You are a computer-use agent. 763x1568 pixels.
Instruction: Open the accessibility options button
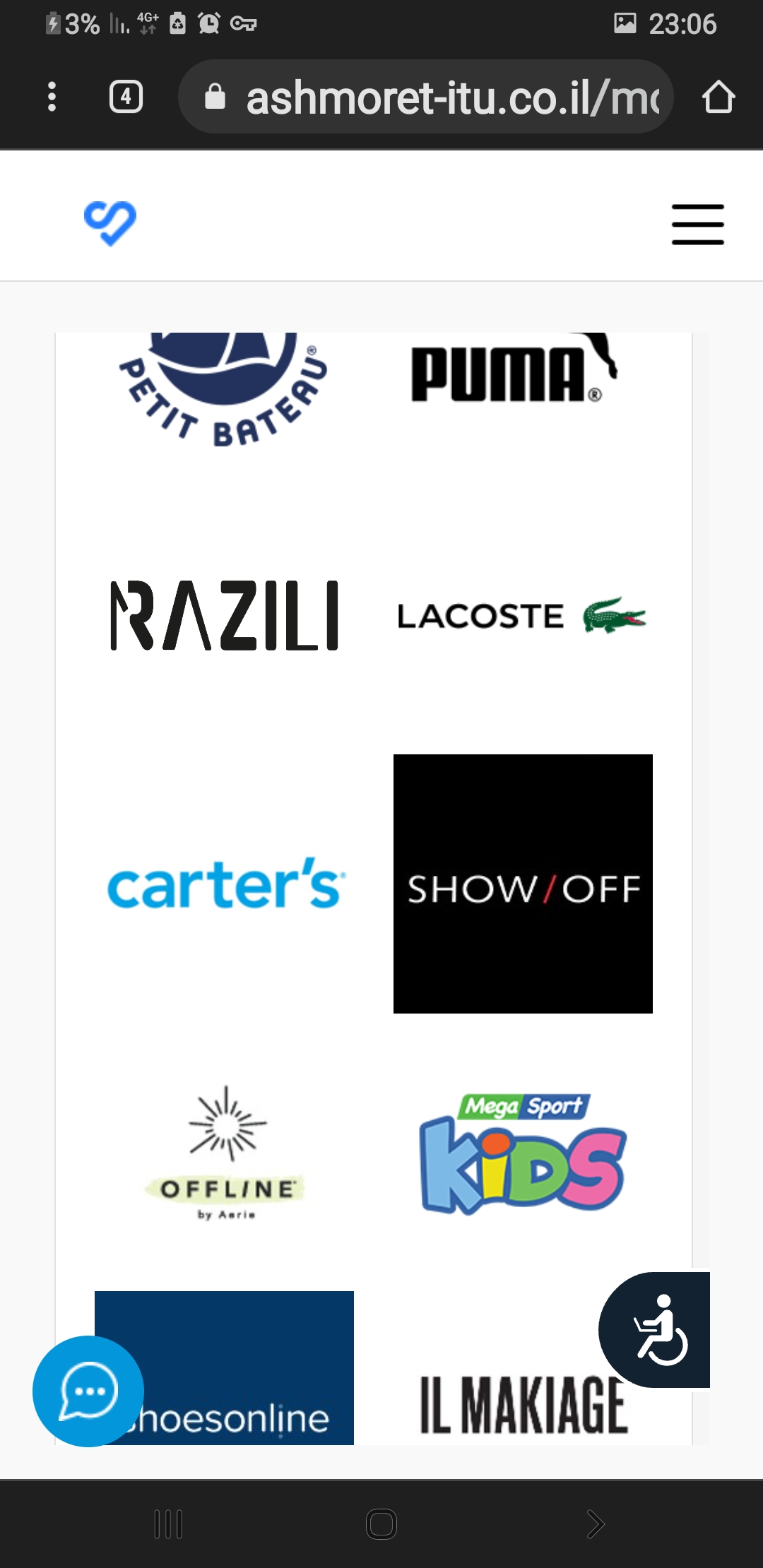point(657,1329)
